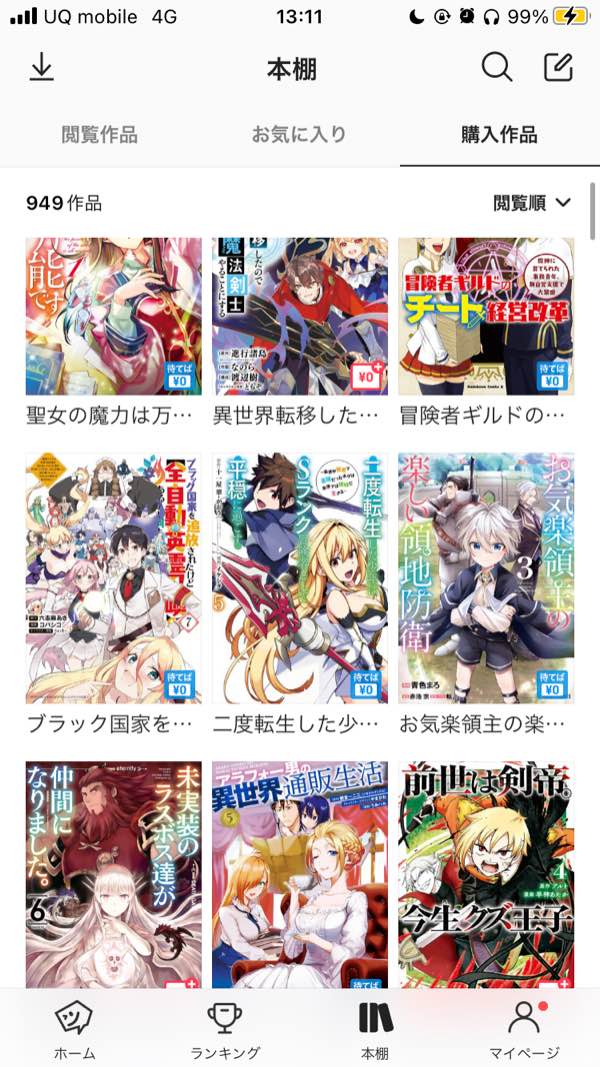This screenshot has width=600, height=1067.
Task: Open 異世界転移した… manga
Action: tap(300, 317)
